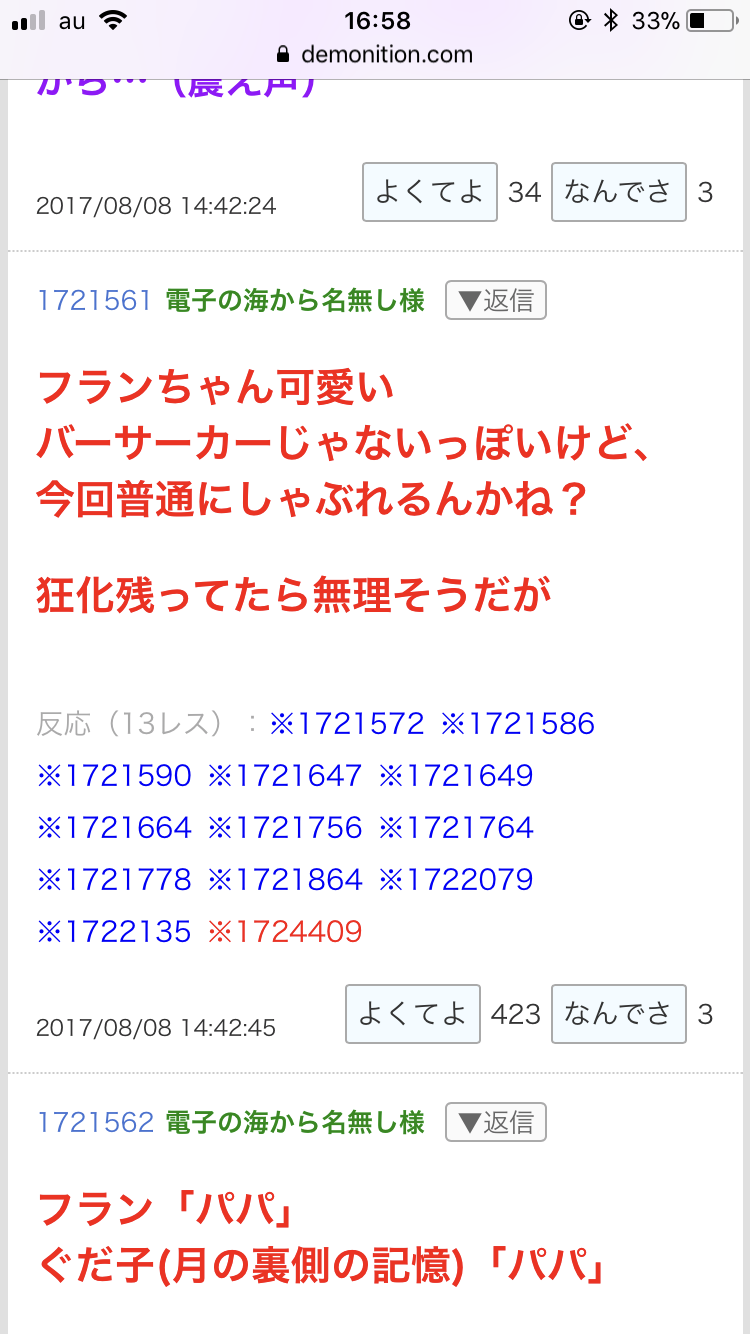Jump to reply ※1721864
This screenshot has width=750, height=1334.
284,880
